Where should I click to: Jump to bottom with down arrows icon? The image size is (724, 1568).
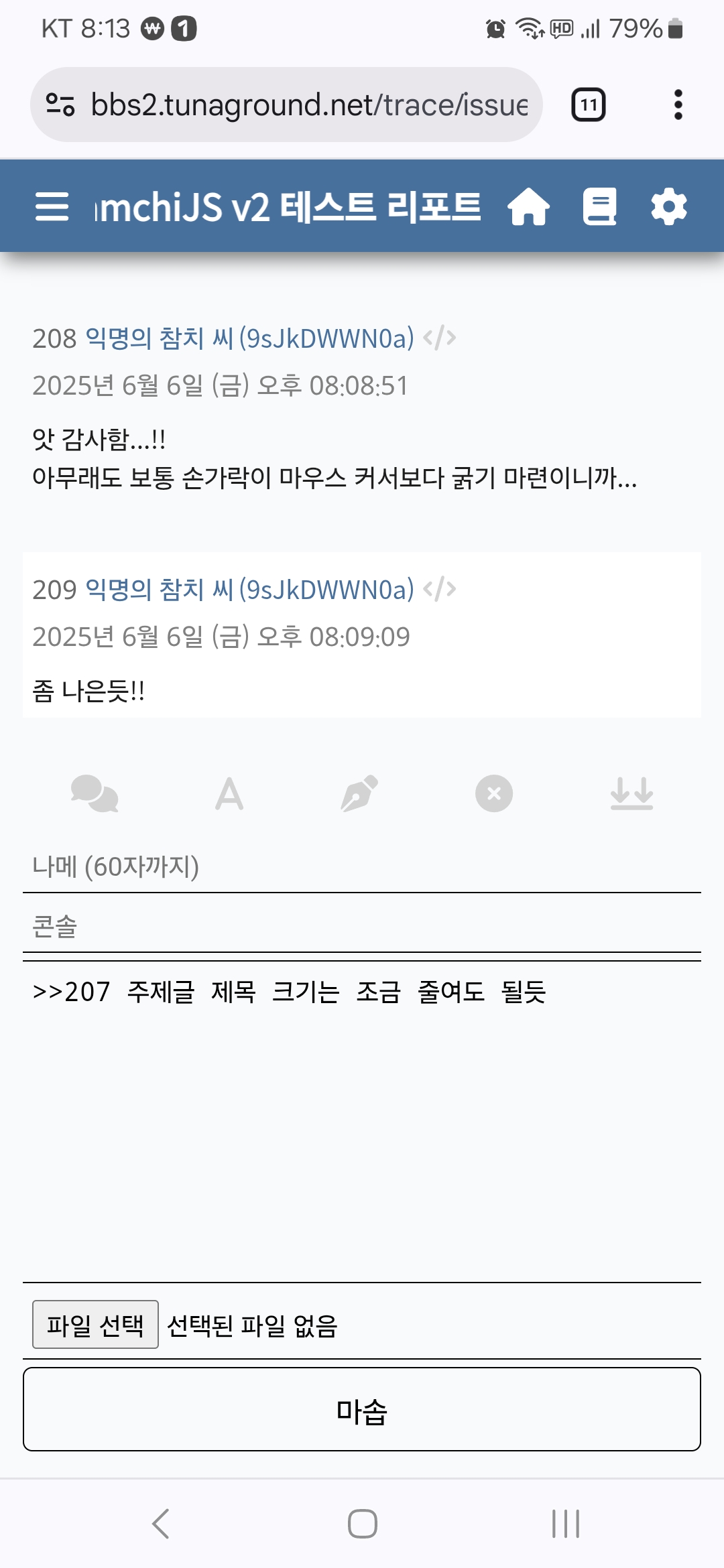tap(631, 794)
